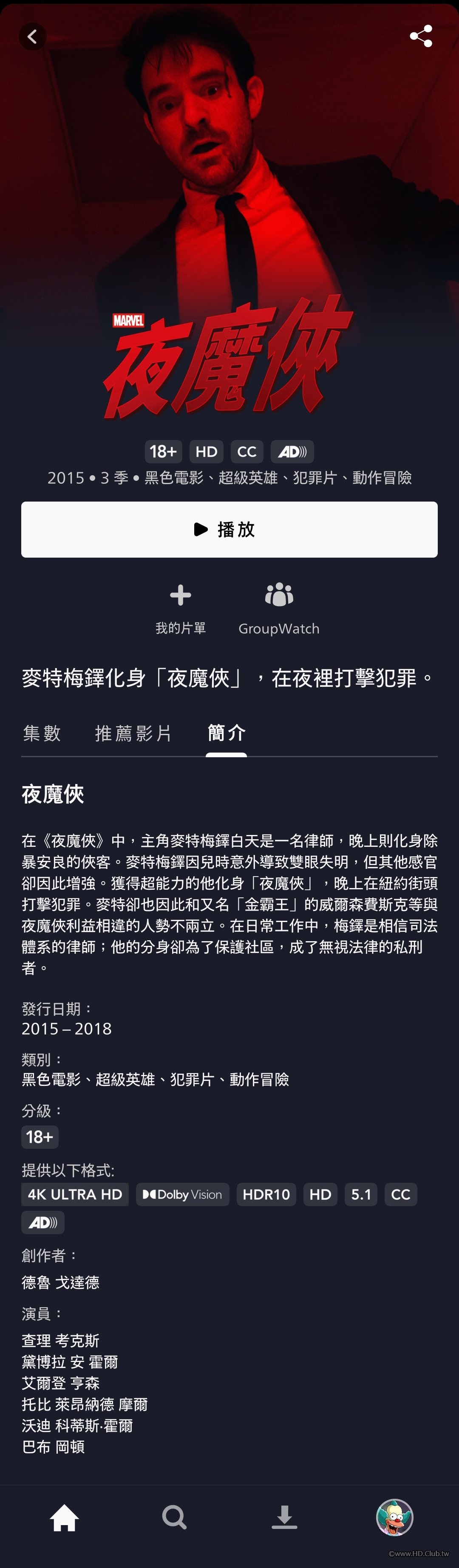Select the 簡介 tab
The image size is (459, 1568).
227,733
